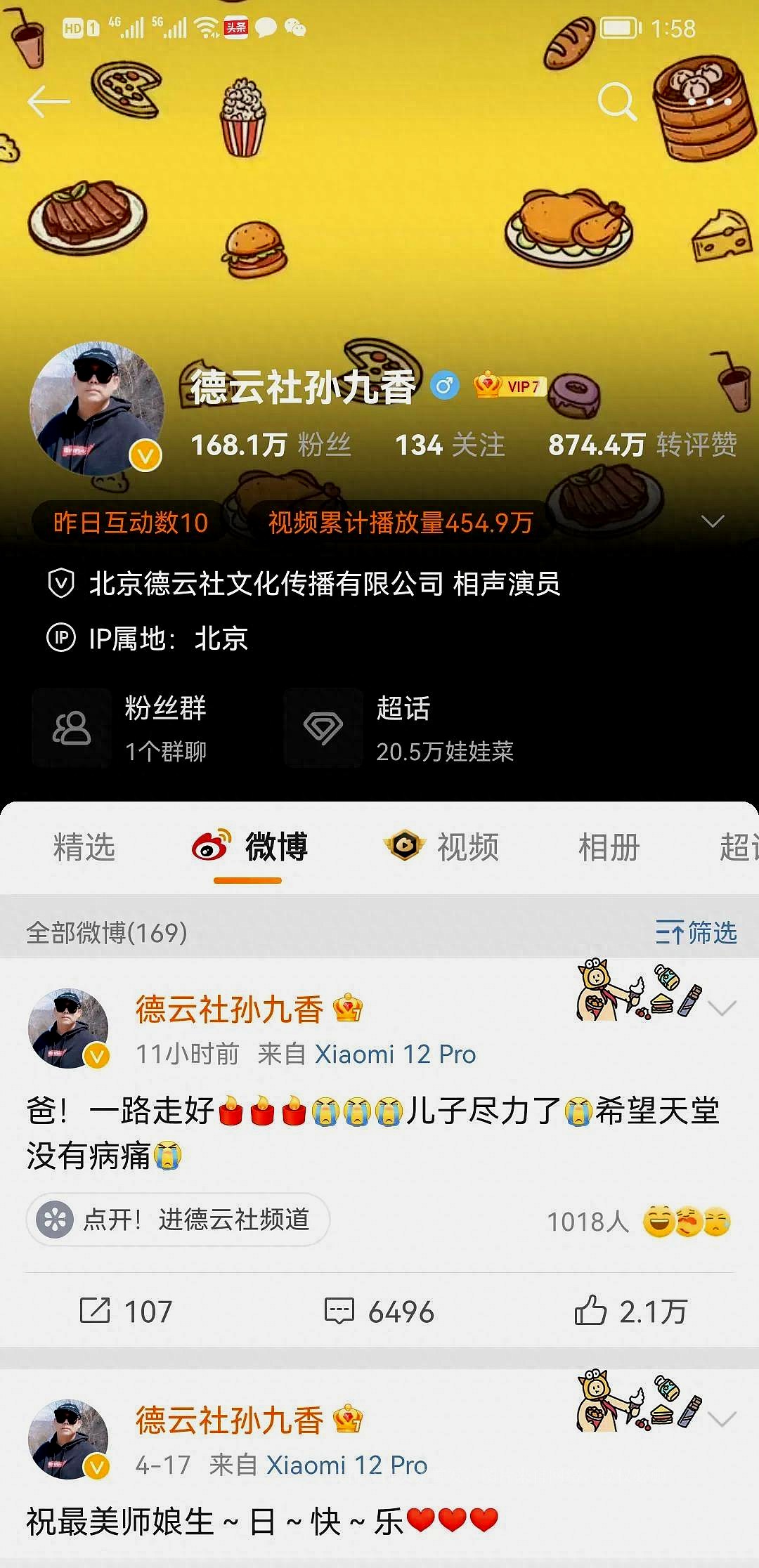Screen dimensions: 759x1568
Task: Open the 德云社孙九香 profile avatar
Action: pos(96,409)
